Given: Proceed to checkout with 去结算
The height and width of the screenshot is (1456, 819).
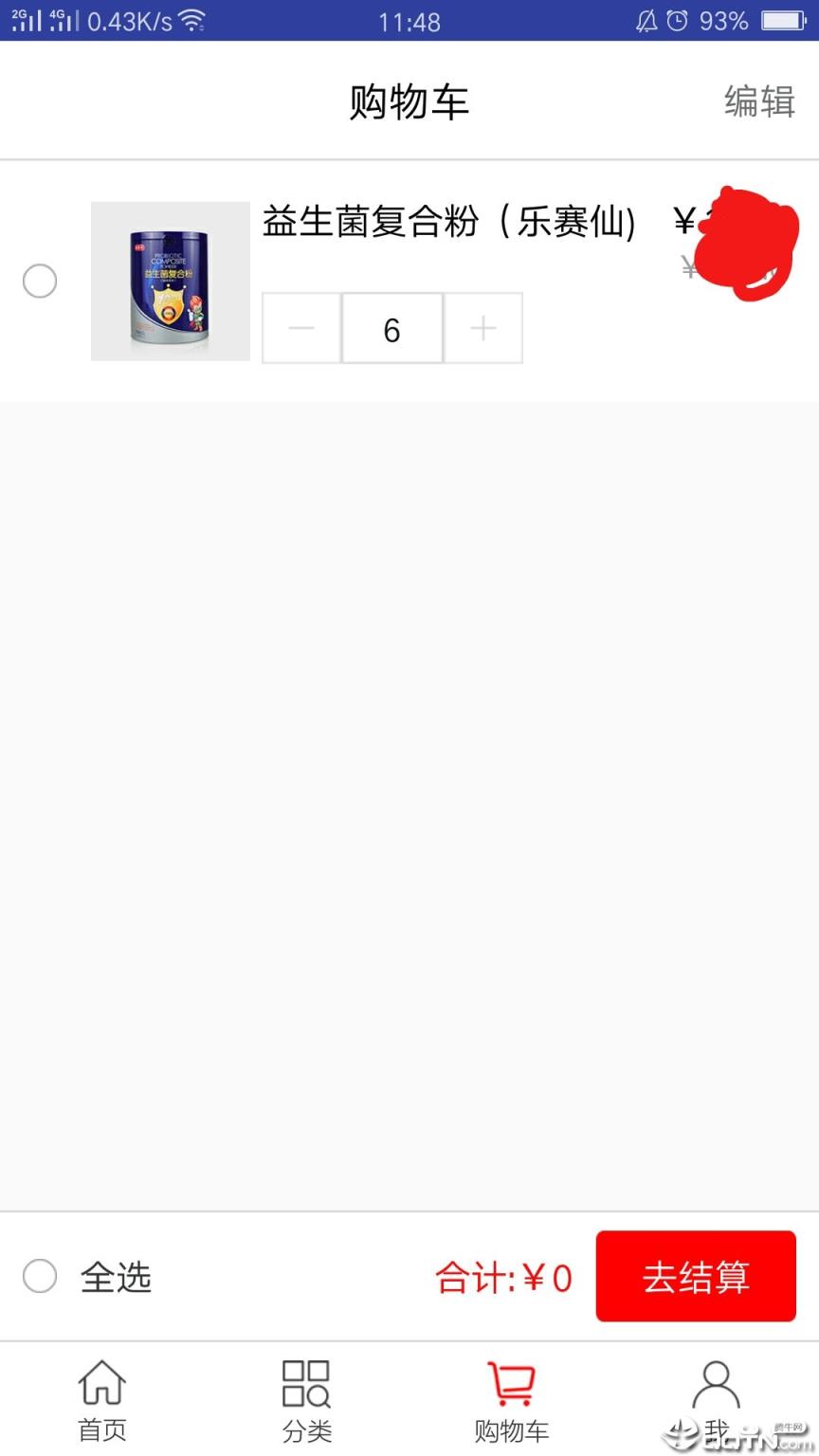Looking at the screenshot, I should (696, 1276).
